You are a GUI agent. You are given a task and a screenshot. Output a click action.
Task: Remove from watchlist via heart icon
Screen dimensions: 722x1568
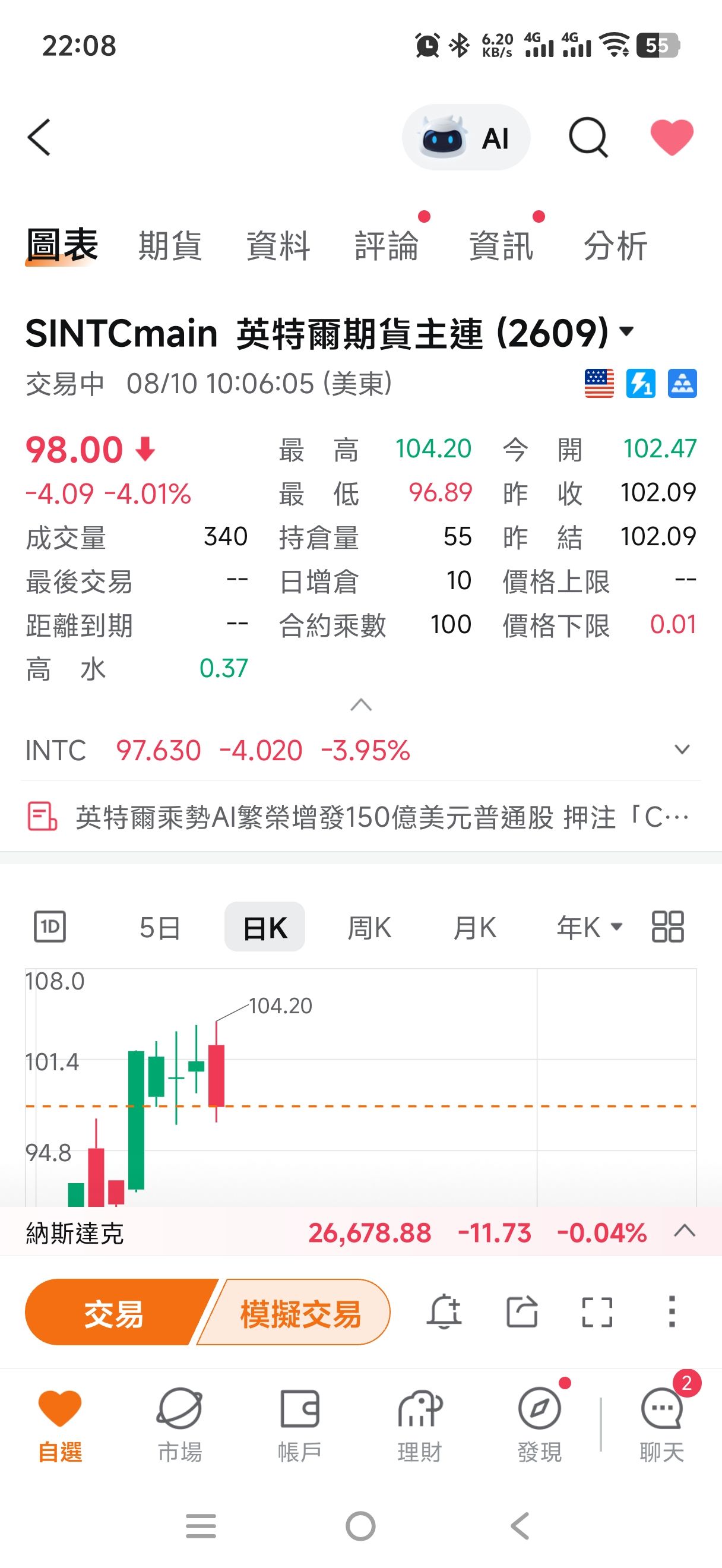672,137
